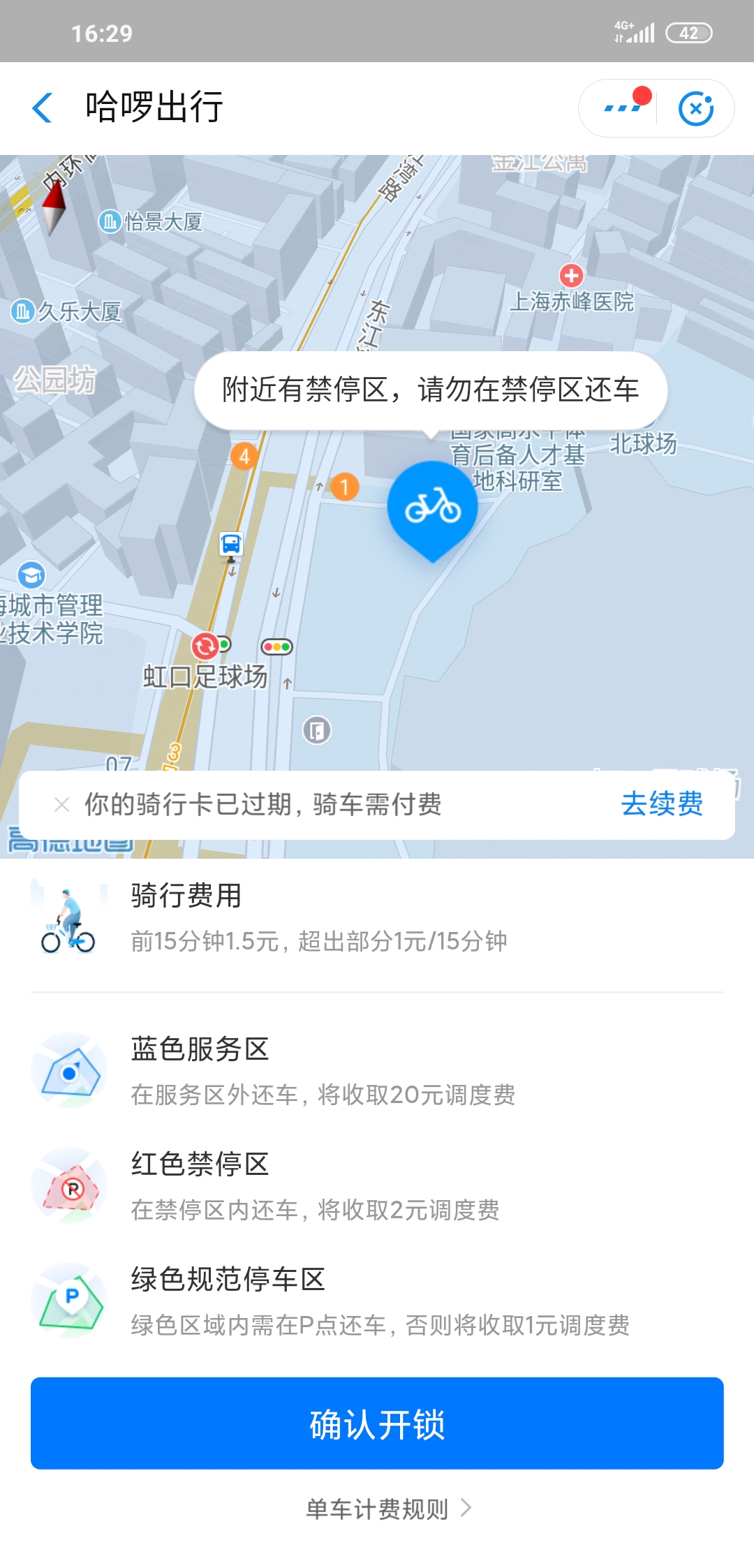Open the 单车计费规则 billing rules

pyautogui.click(x=388, y=1509)
